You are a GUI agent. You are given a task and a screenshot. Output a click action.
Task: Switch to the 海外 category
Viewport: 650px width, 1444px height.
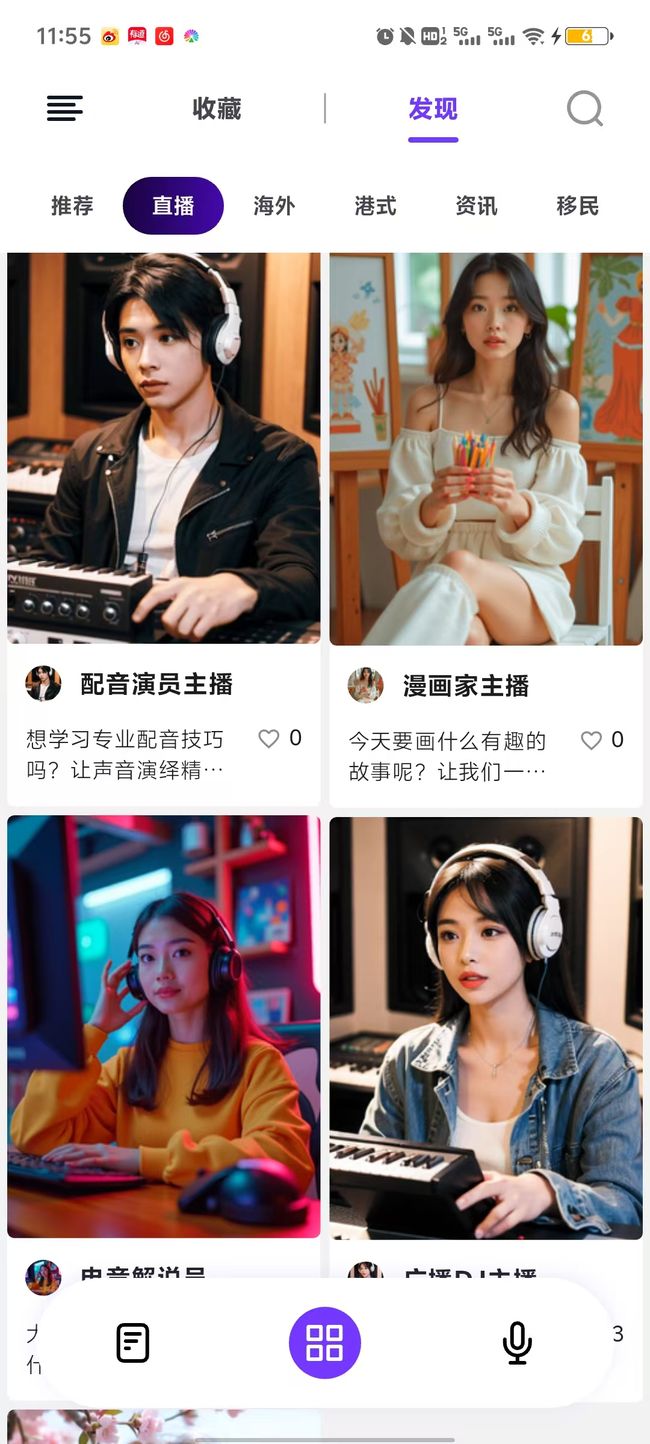click(274, 206)
